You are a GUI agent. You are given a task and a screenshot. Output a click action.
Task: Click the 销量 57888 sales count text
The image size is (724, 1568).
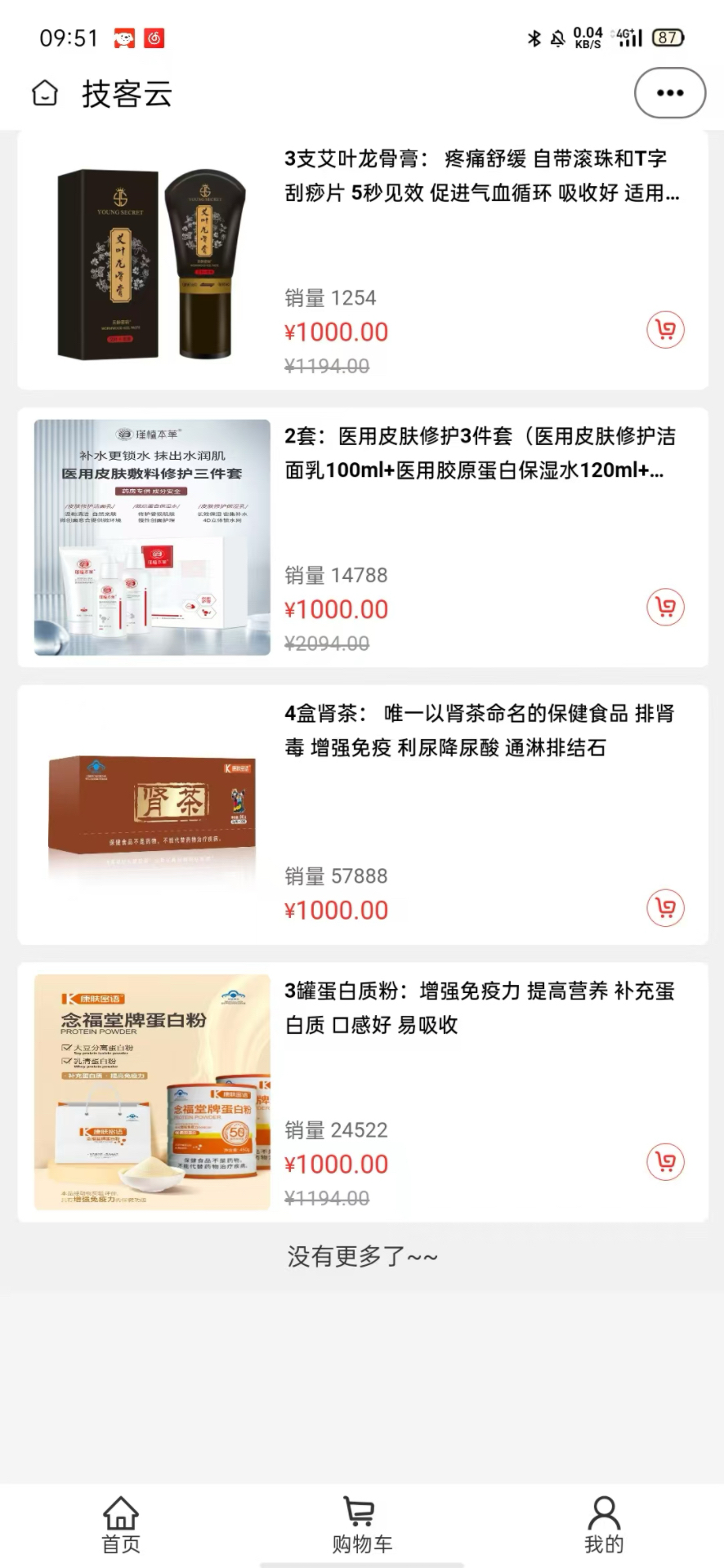point(336,875)
